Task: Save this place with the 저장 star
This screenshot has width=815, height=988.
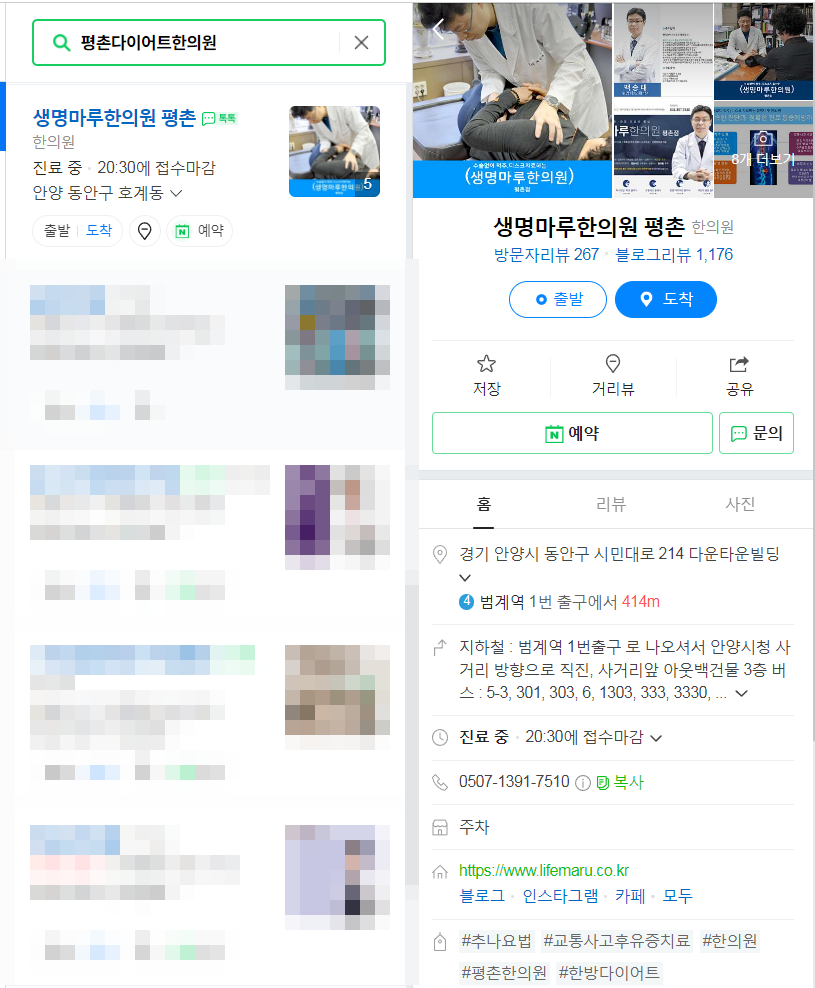Action: coord(487,376)
